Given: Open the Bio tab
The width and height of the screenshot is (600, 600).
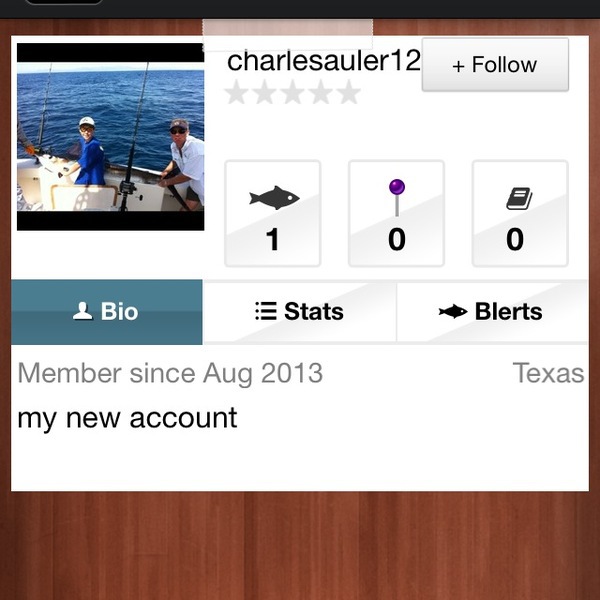Looking at the screenshot, I should pos(106,312).
